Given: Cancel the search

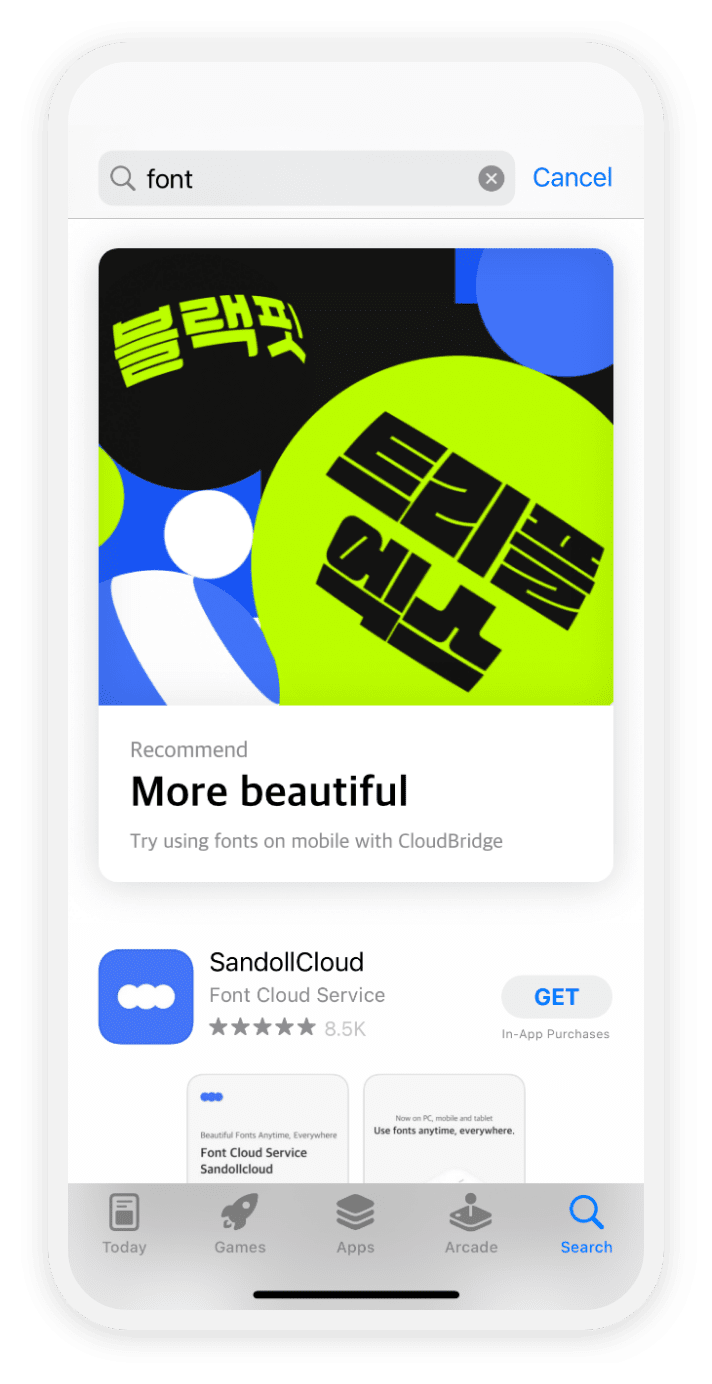Looking at the screenshot, I should coord(572,178).
